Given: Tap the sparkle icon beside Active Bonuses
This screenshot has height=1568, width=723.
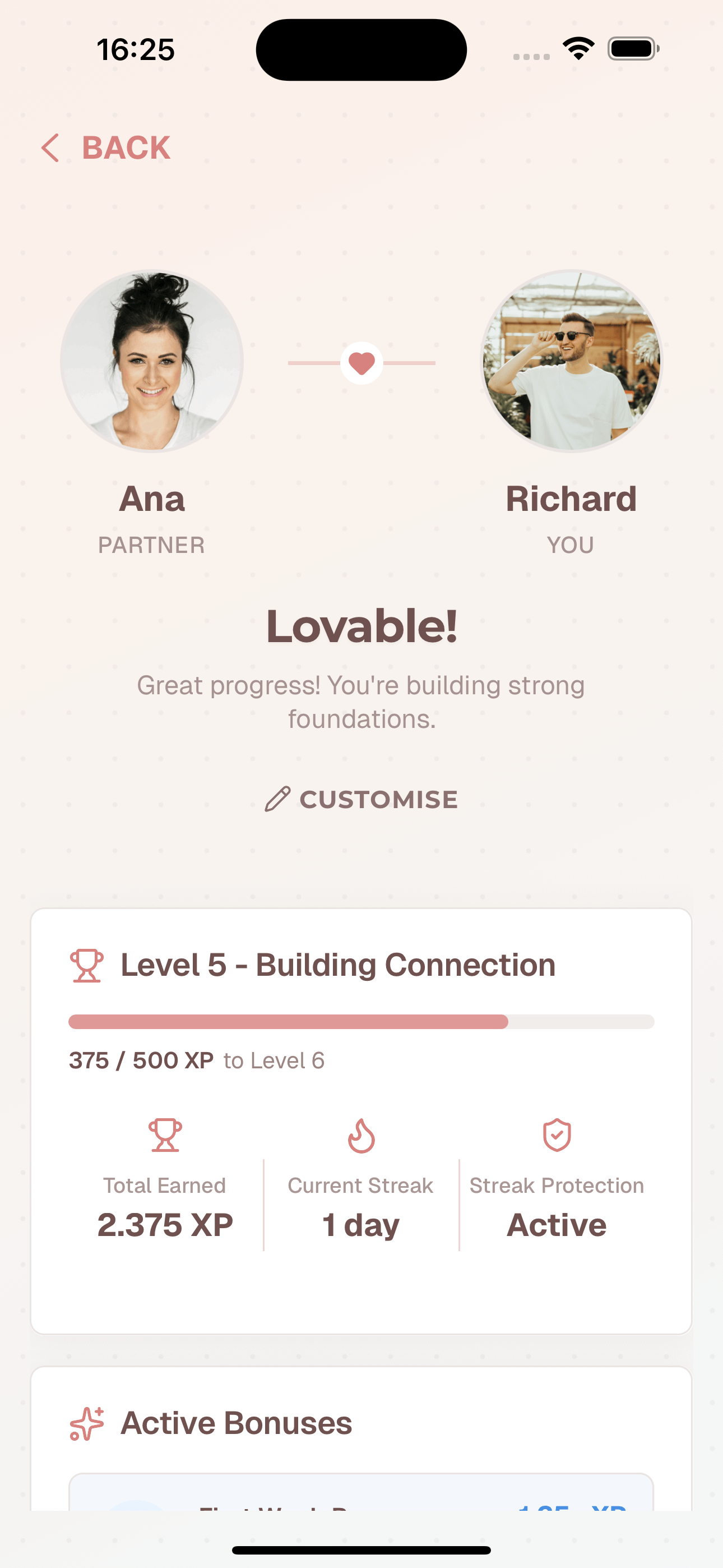Looking at the screenshot, I should 86,1422.
